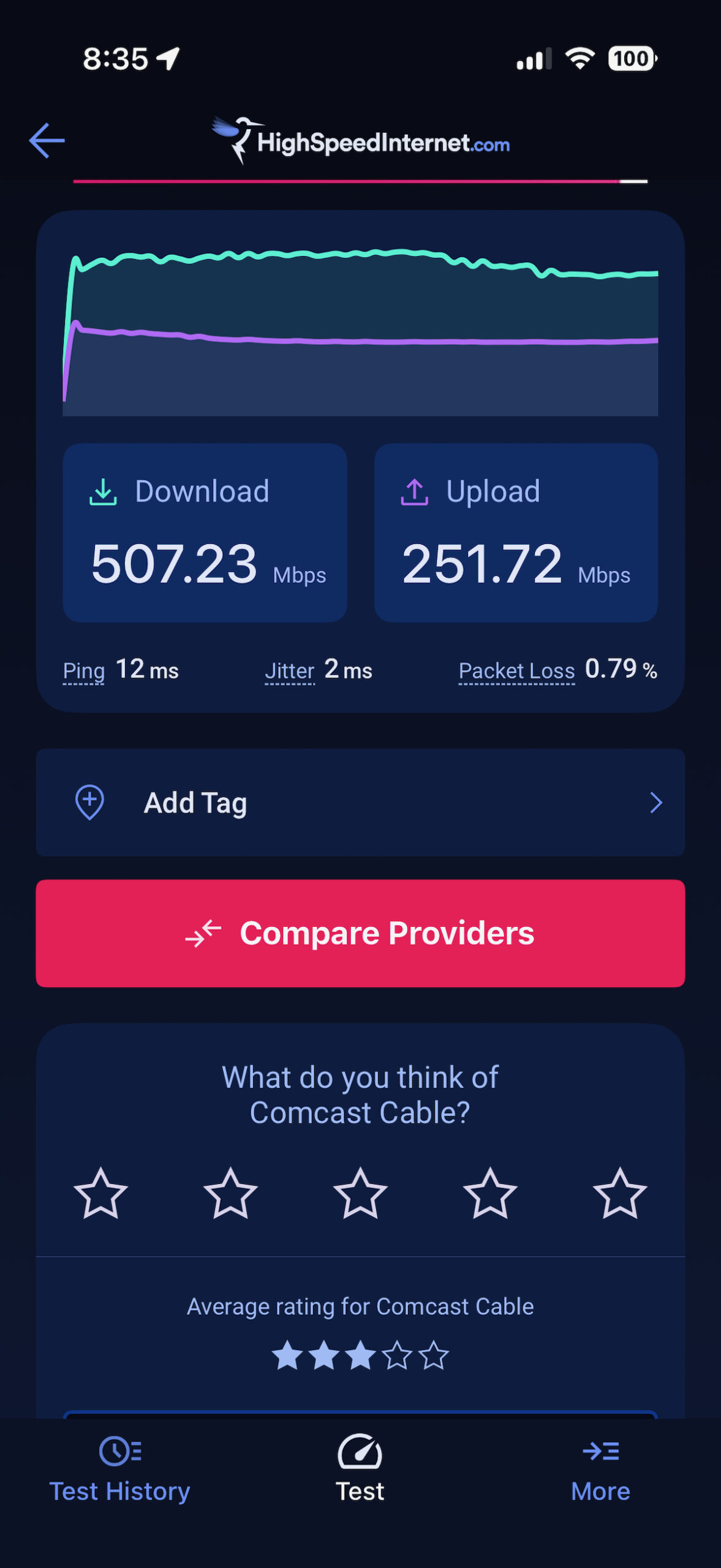Tap the Compare Providers button
The height and width of the screenshot is (1568, 721).
click(360, 933)
